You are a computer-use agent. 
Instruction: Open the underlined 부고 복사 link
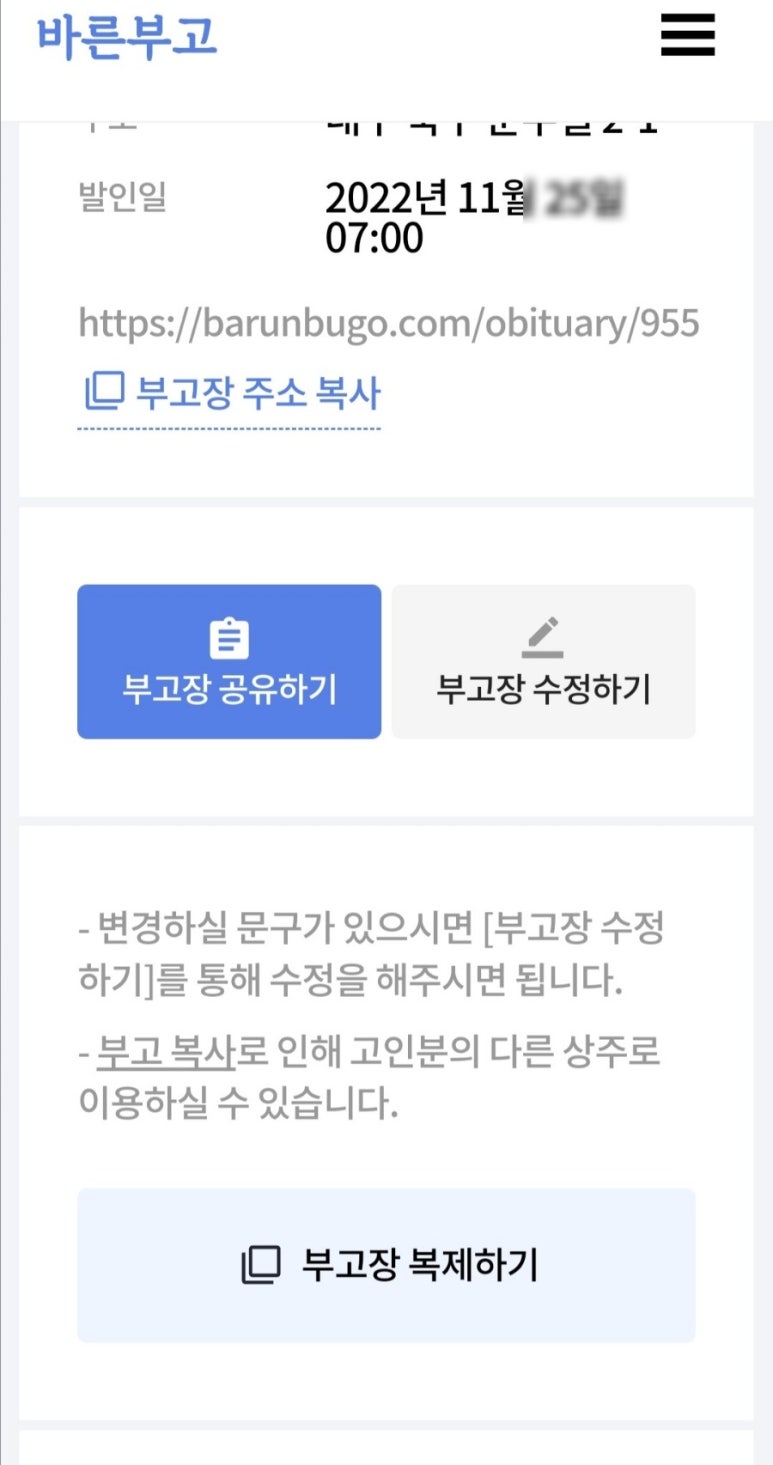(165, 1052)
